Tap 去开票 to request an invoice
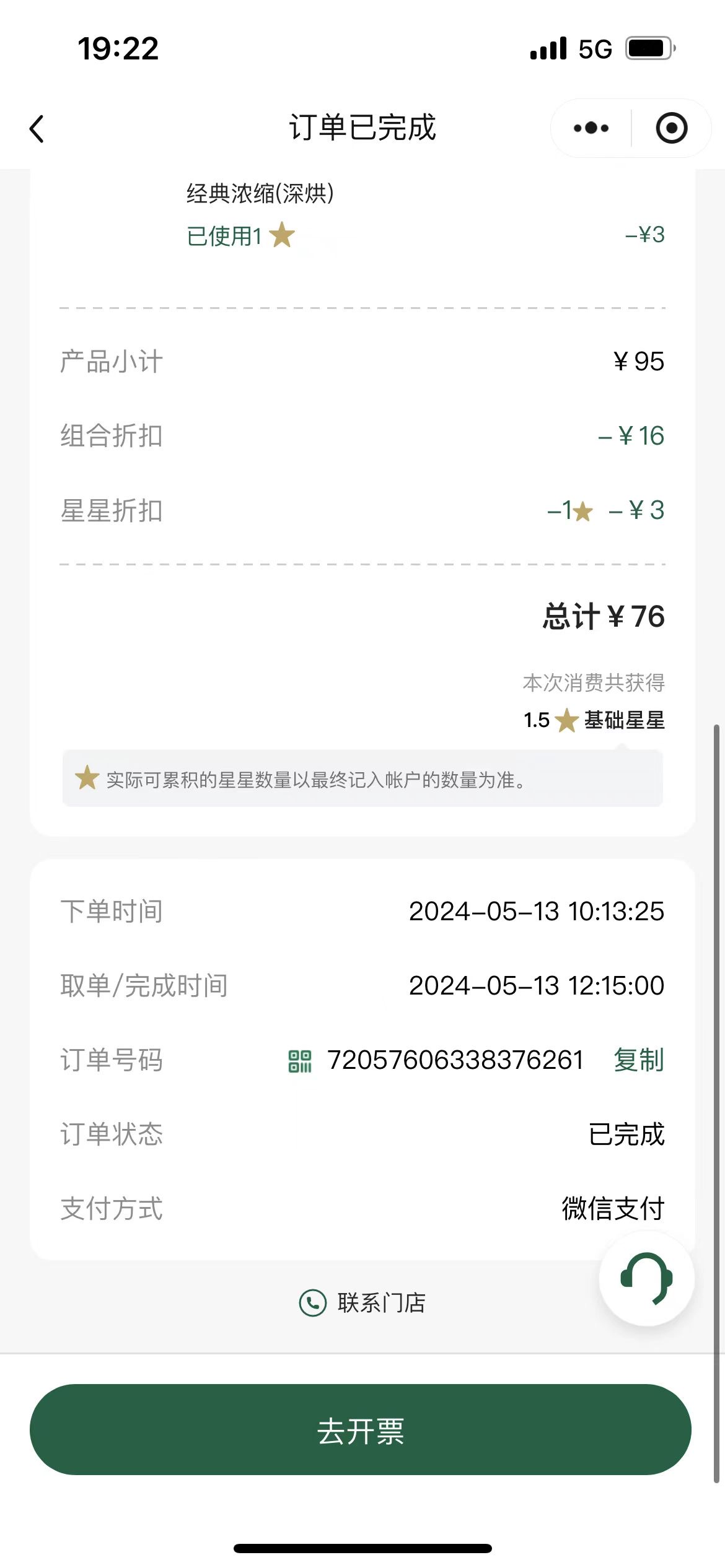The width and height of the screenshot is (725, 1568). 361,1429
